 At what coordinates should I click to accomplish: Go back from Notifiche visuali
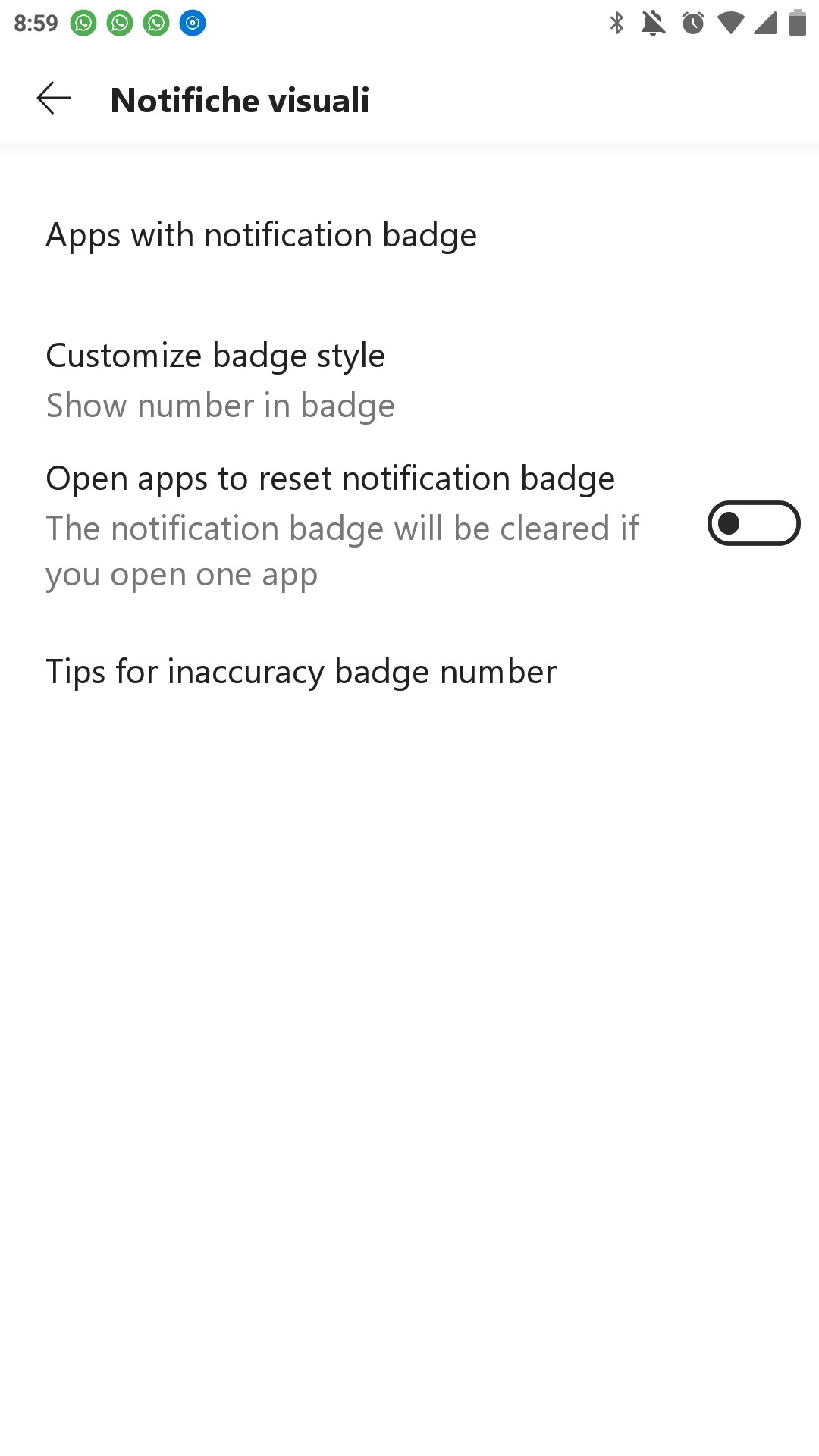click(x=54, y=99)
